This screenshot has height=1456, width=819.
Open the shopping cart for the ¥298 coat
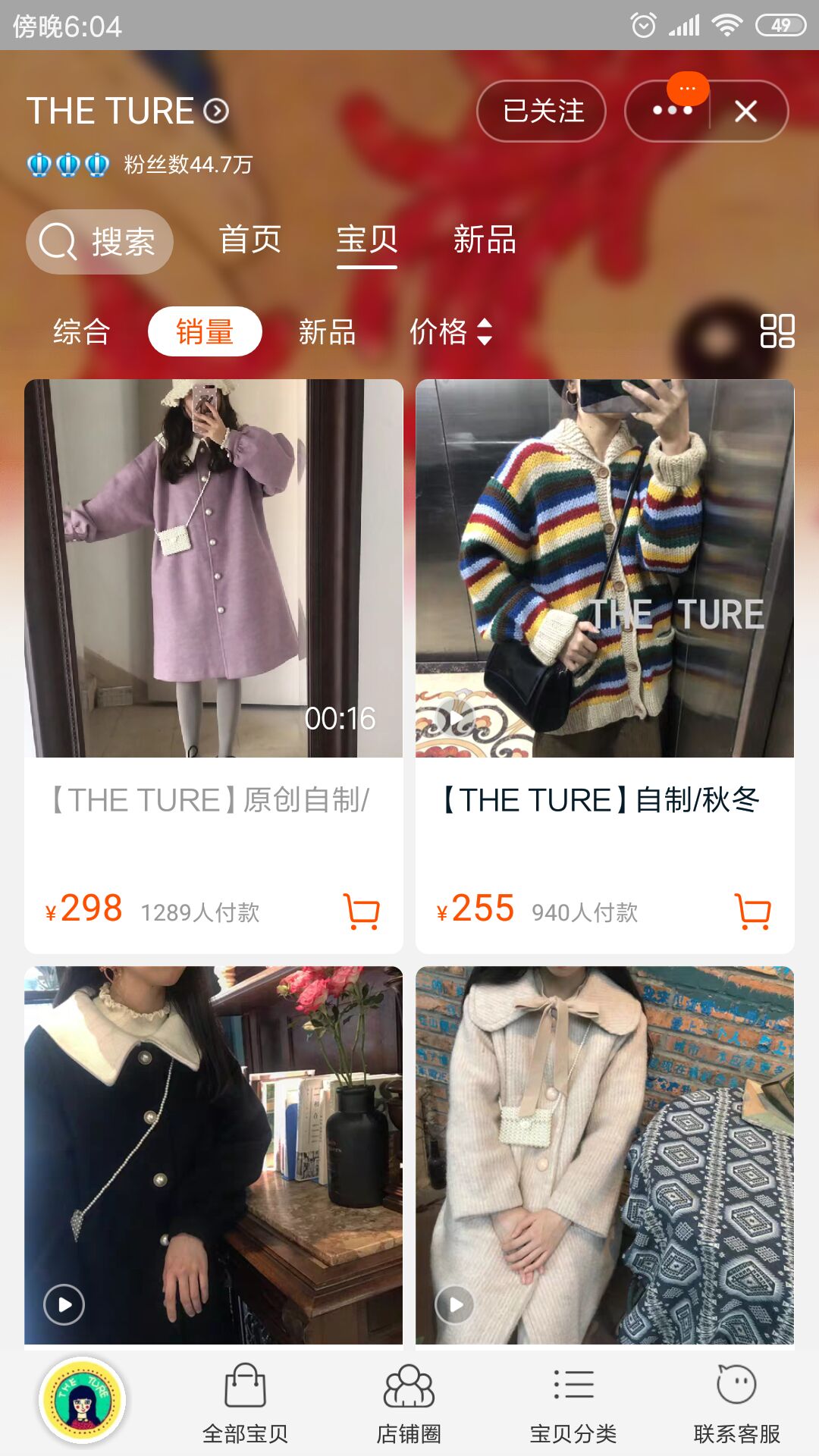[362, 915]
